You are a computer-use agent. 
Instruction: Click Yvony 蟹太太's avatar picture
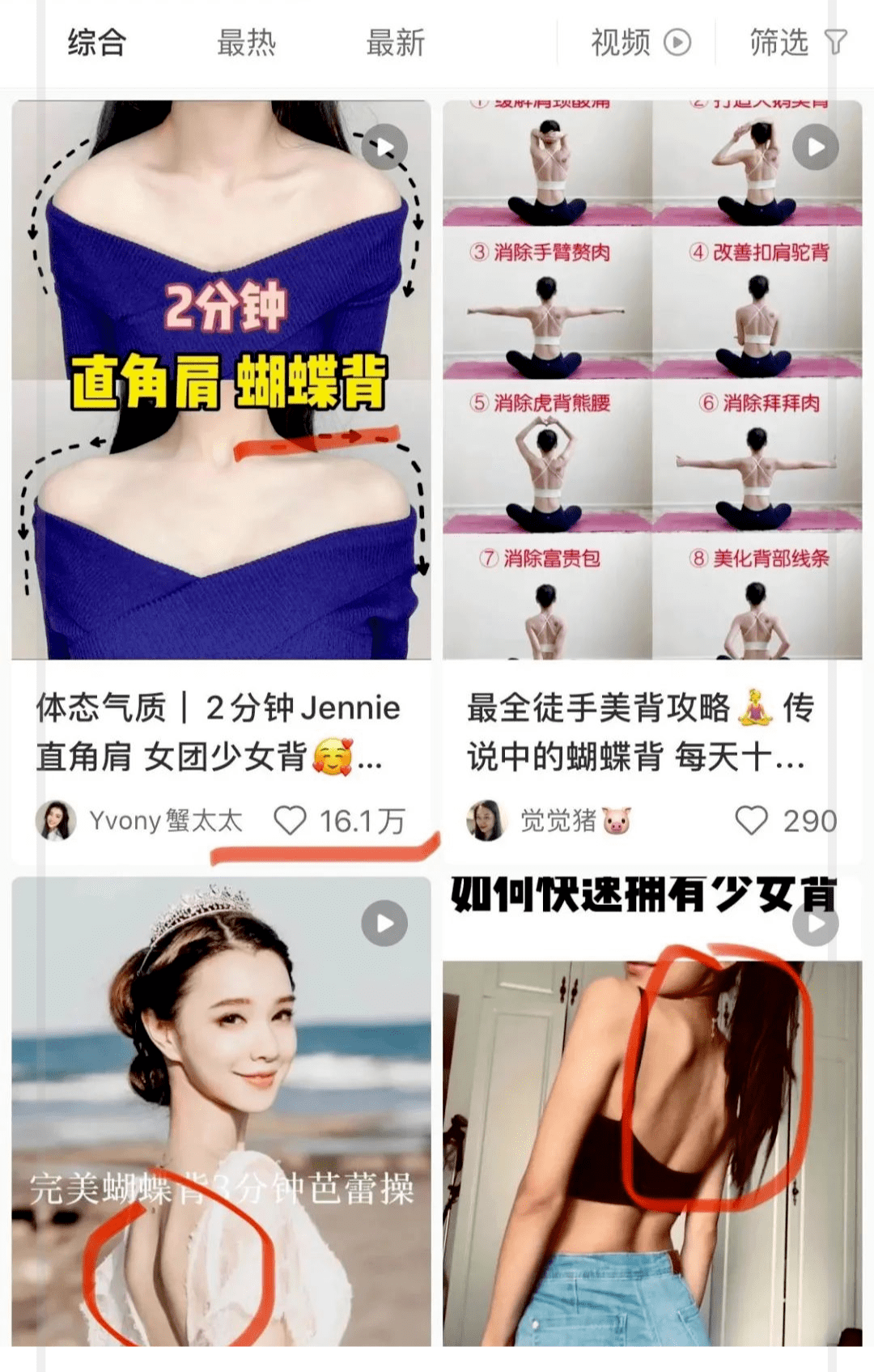(x=56, y=821)
